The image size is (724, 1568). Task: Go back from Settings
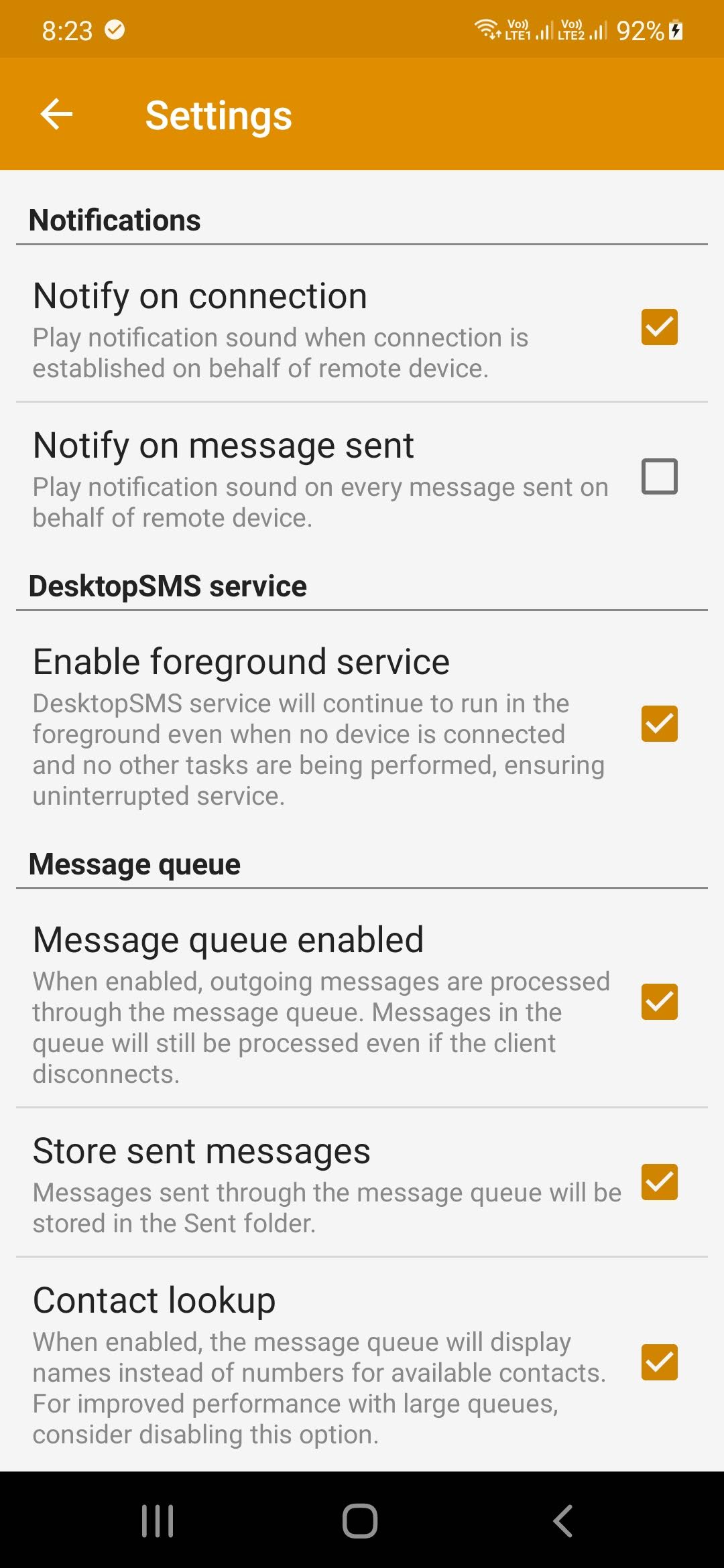click(x=56, y=114)
